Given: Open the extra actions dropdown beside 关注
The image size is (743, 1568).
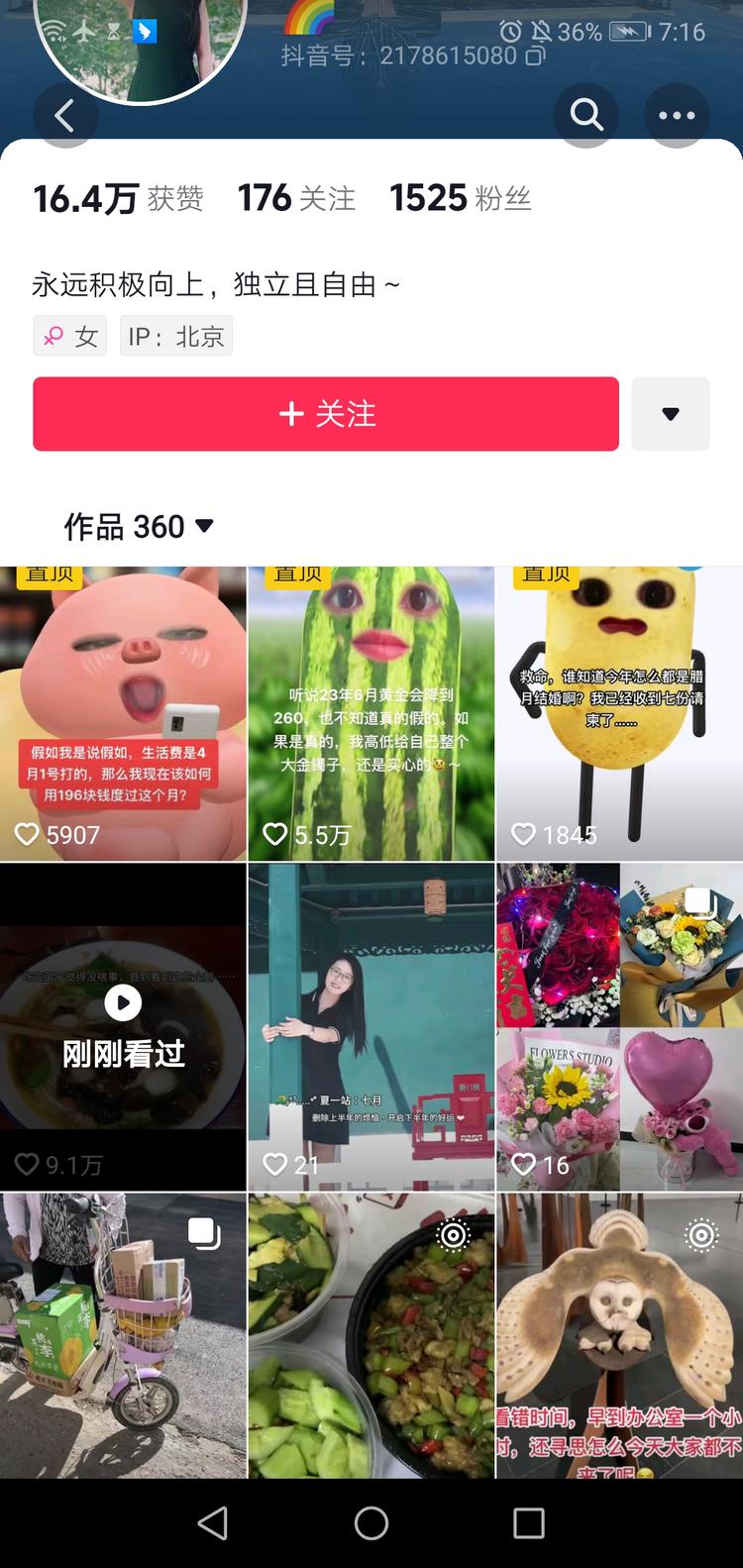Looking at the screenshot, I should point(671,414).
